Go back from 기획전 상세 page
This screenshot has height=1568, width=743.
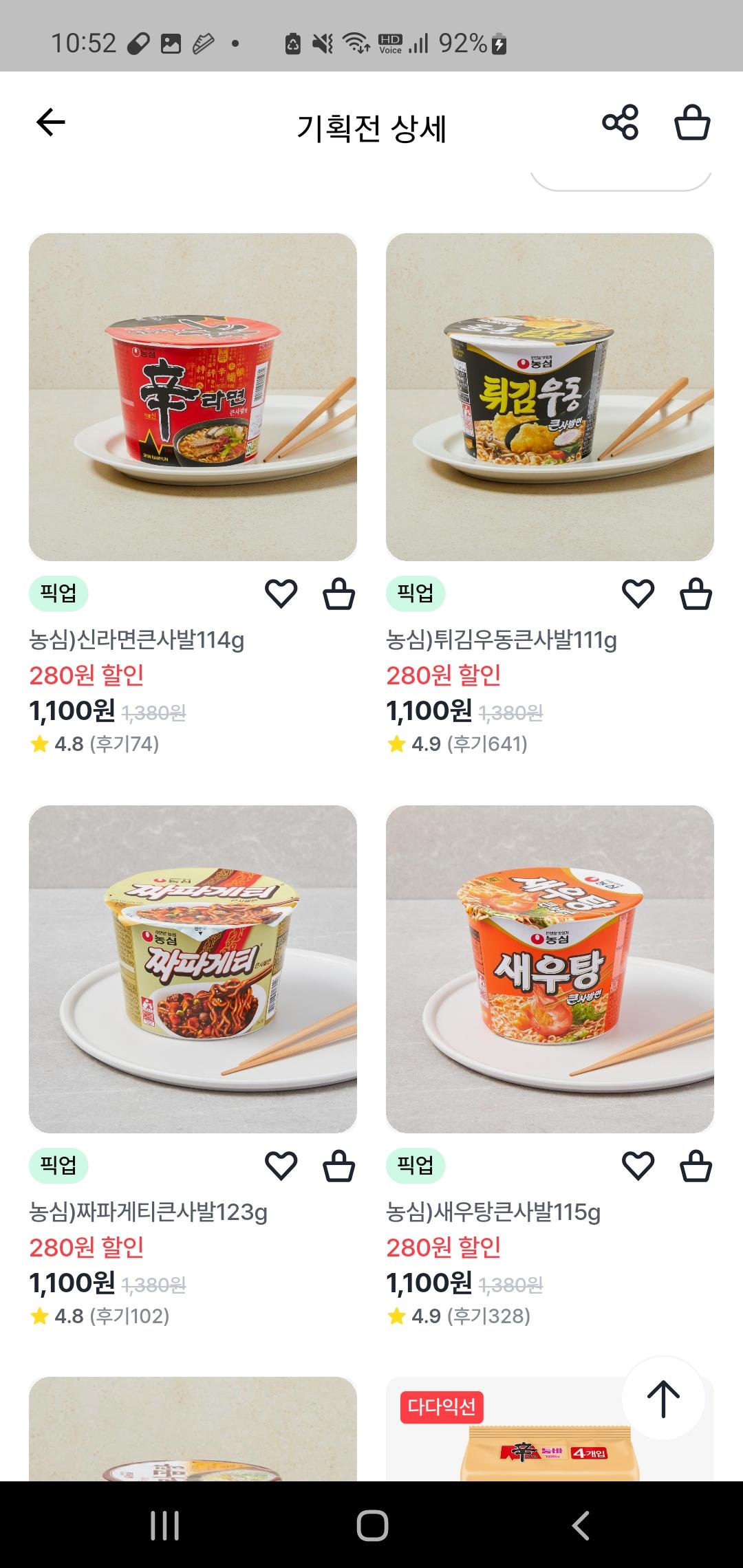tap(50, 124)
